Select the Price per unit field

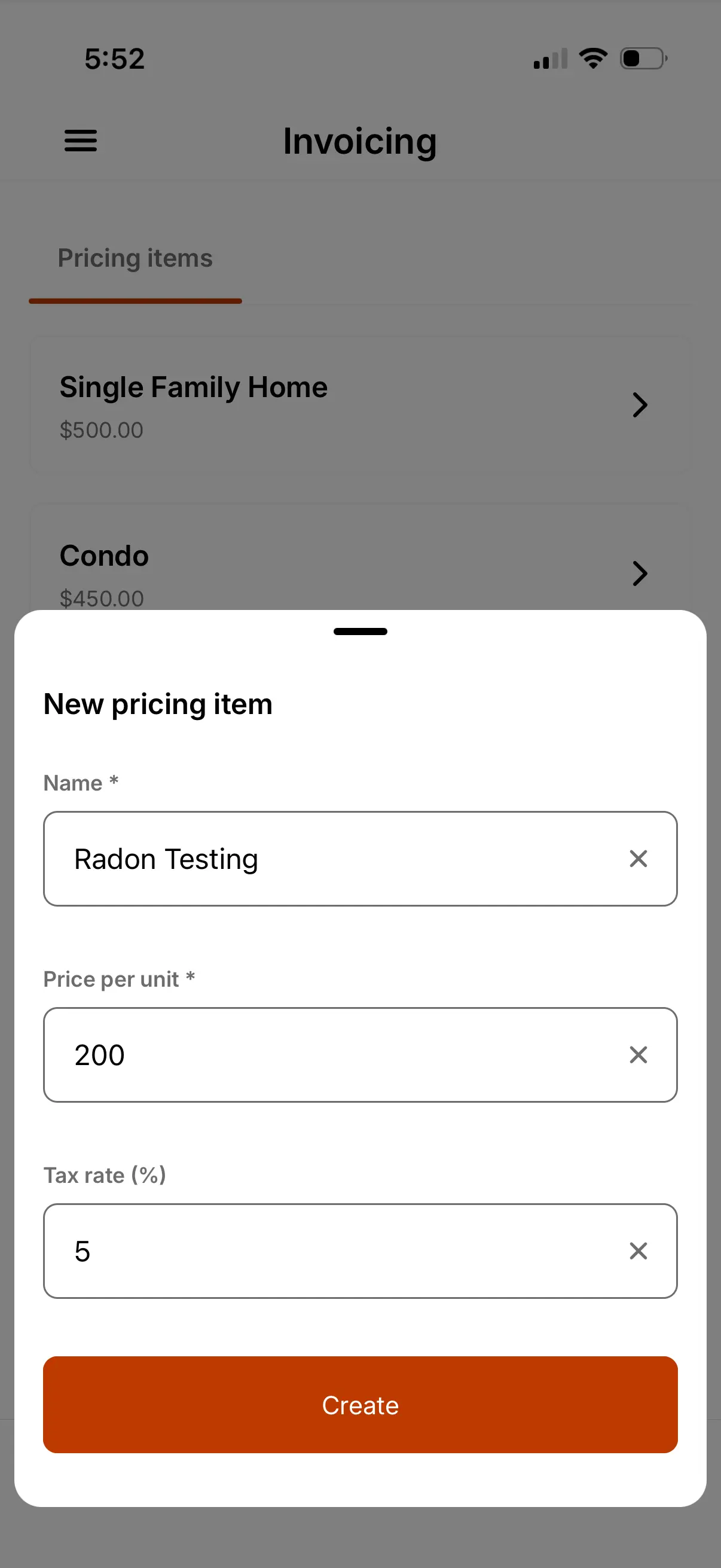[x=304, y=1055]
